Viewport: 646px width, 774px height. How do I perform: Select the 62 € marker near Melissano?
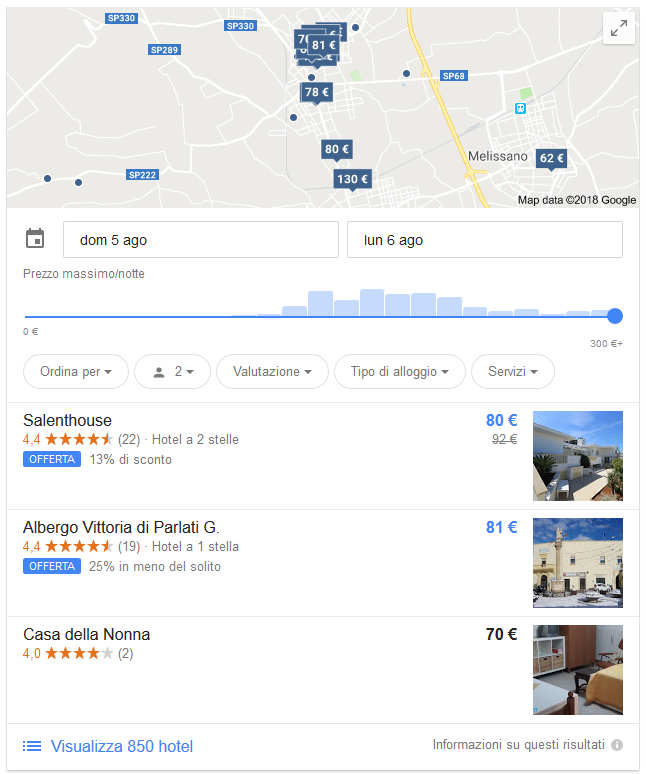551,158
